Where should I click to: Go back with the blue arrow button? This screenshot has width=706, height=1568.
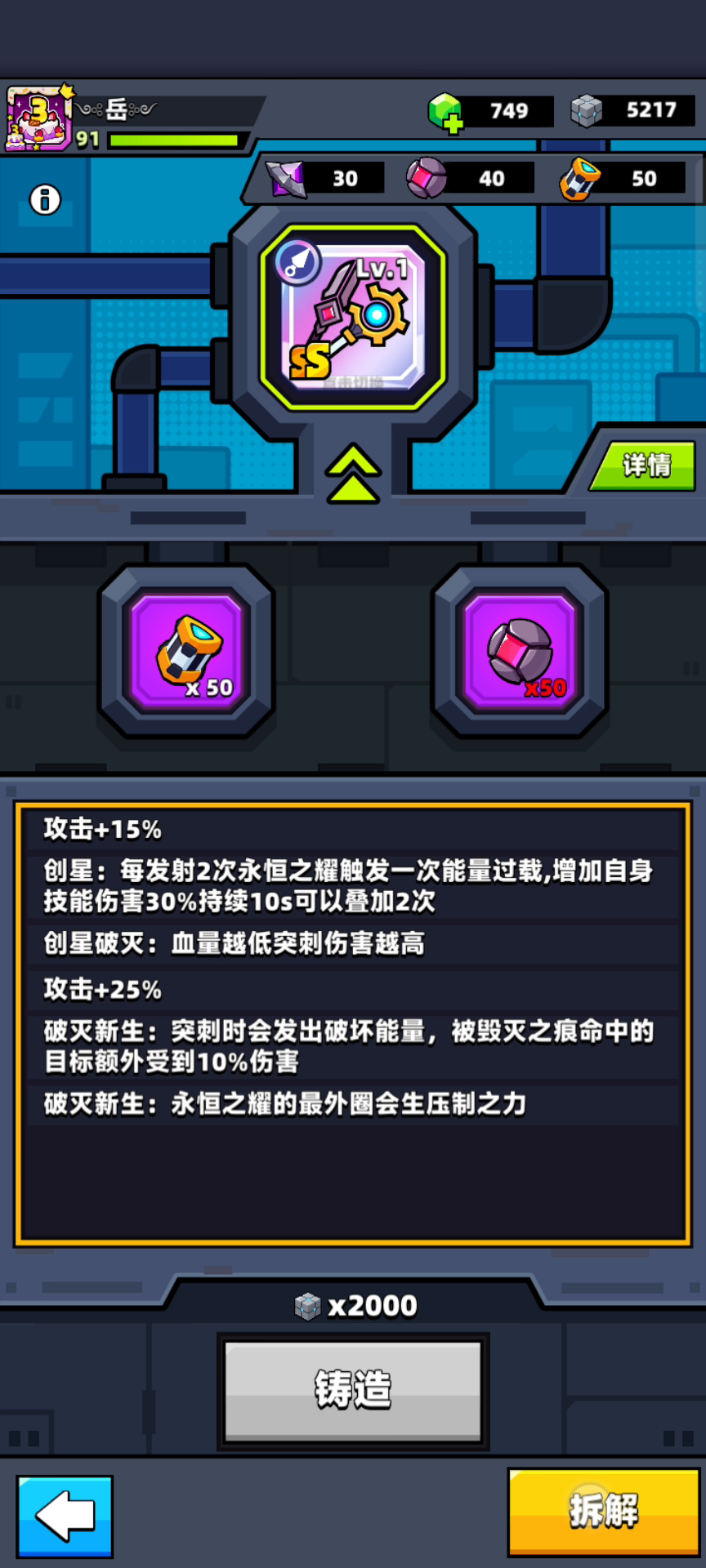coord(65,1516)
